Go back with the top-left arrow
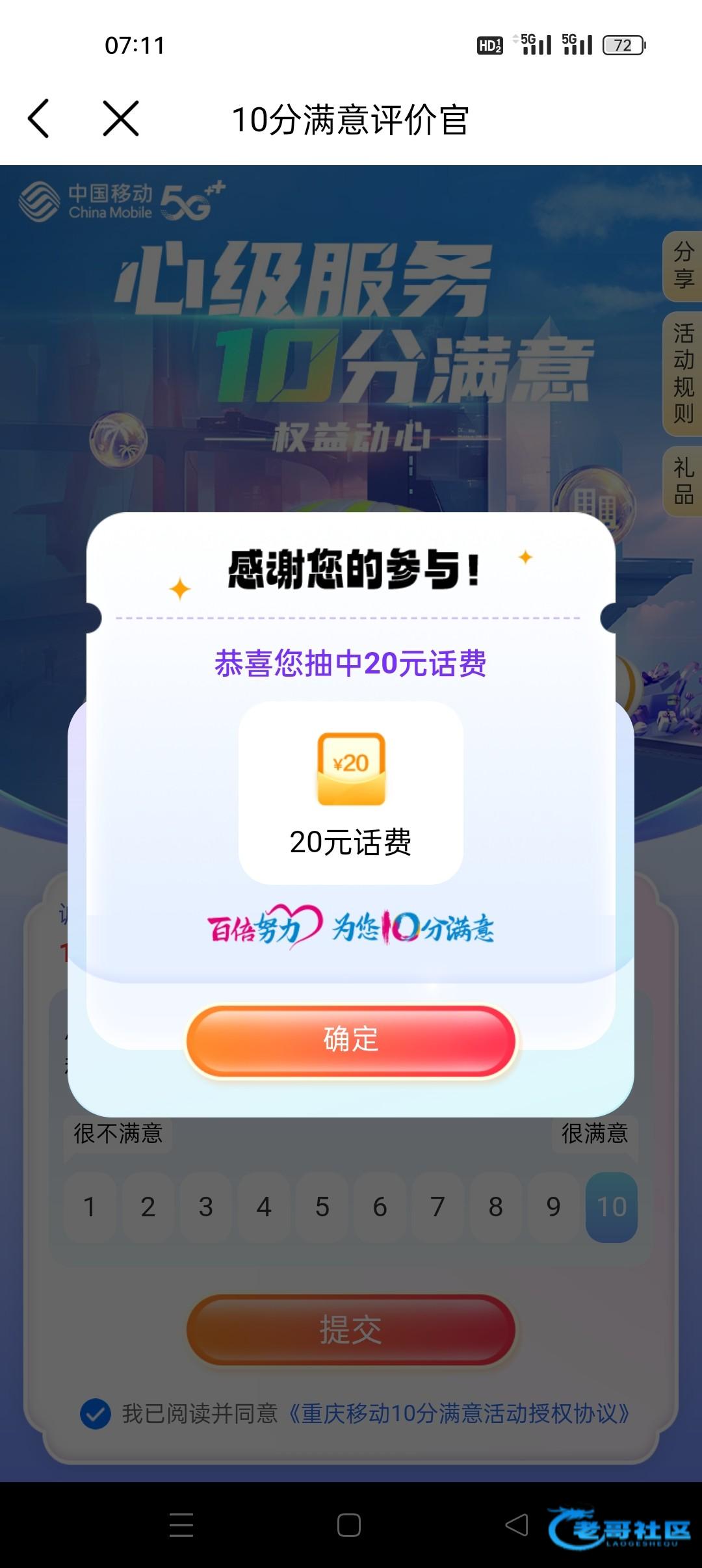 pyautogui.click(x=39, y=119)
